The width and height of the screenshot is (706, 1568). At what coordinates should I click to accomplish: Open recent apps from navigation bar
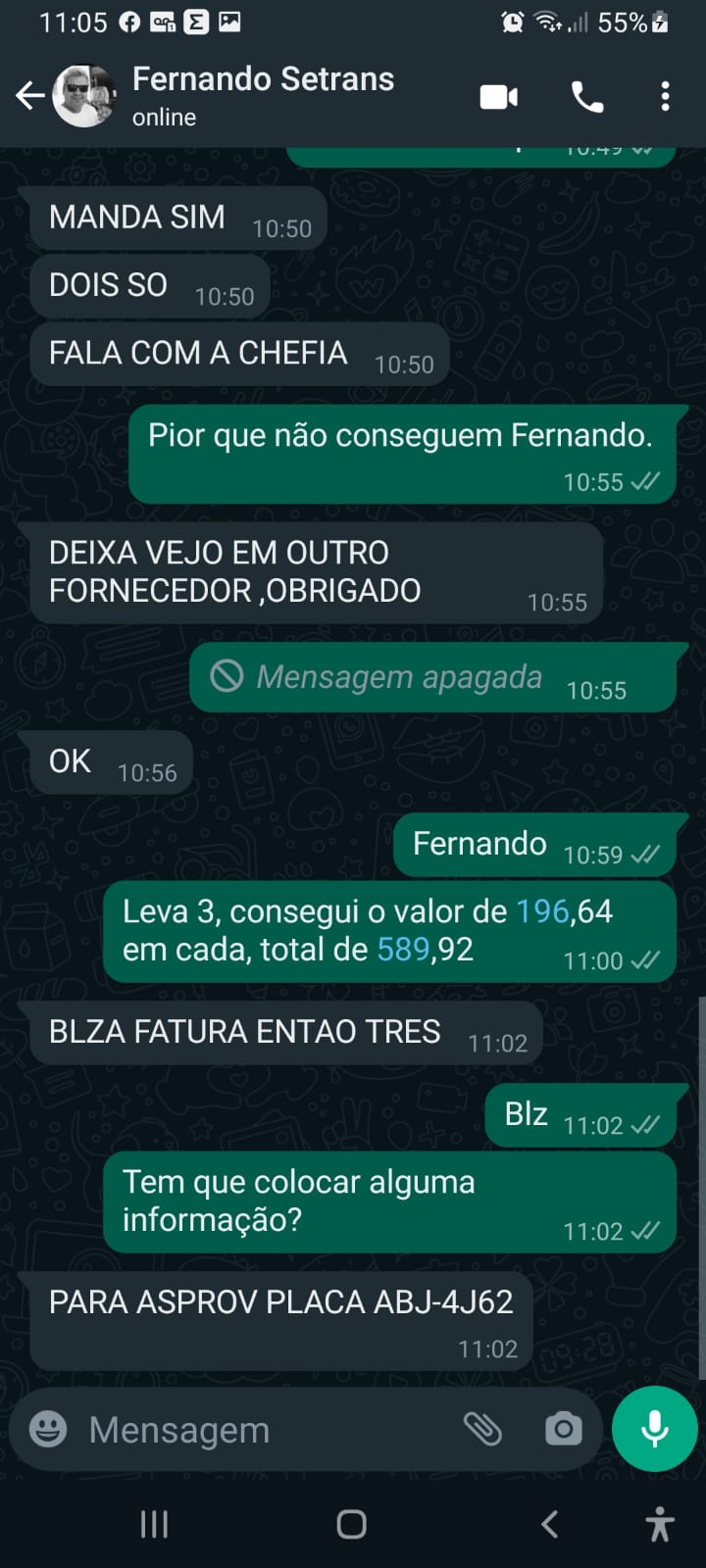[x=154, y=1524]
